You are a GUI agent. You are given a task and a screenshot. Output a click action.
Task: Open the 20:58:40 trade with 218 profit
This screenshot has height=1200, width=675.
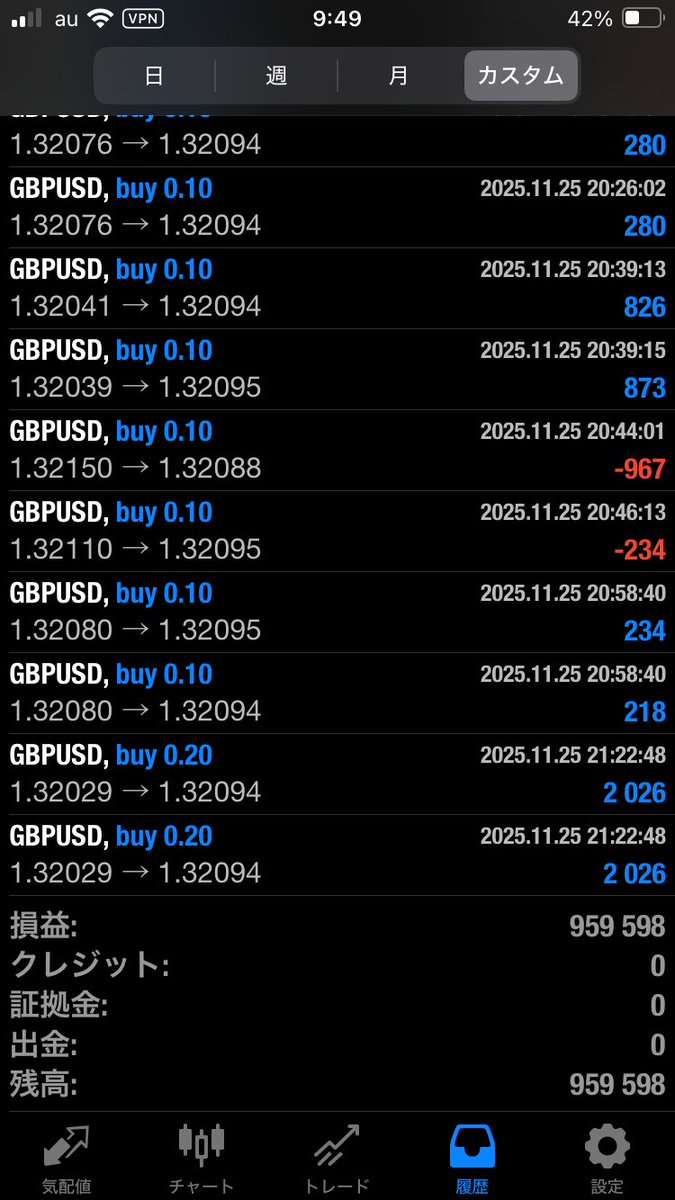pos(337,693)
